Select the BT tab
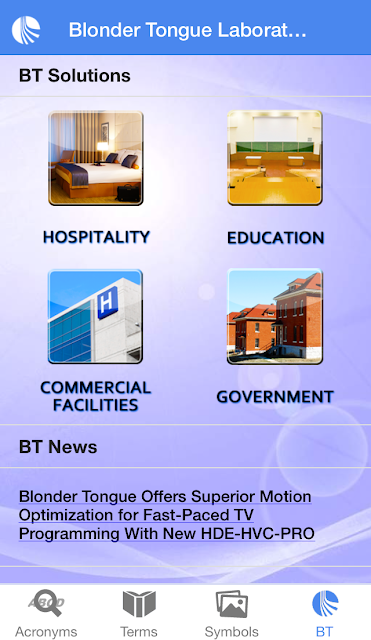 [x=324, y=613]
